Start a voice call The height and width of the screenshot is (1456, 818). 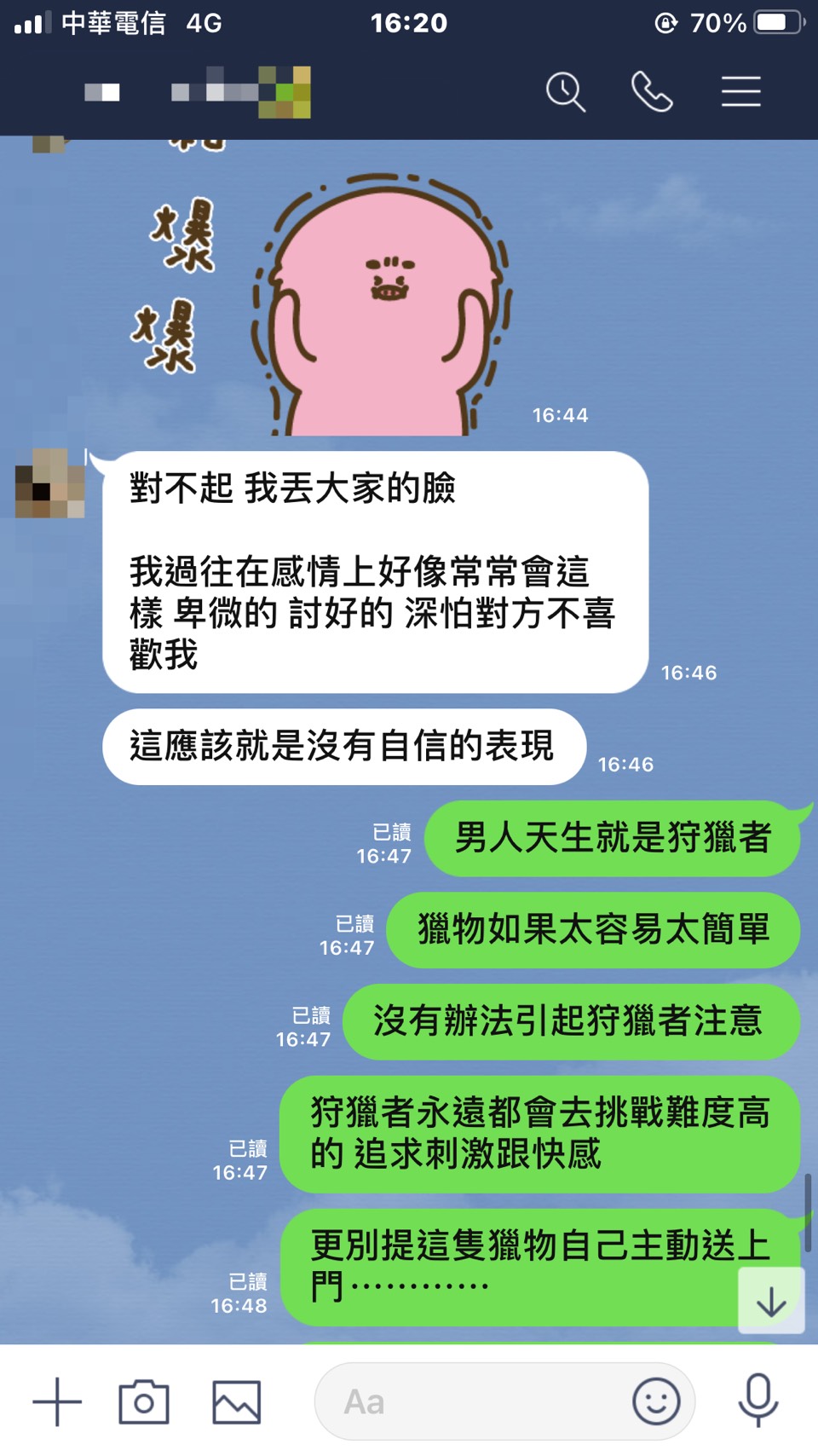click(x=652, y=92)
